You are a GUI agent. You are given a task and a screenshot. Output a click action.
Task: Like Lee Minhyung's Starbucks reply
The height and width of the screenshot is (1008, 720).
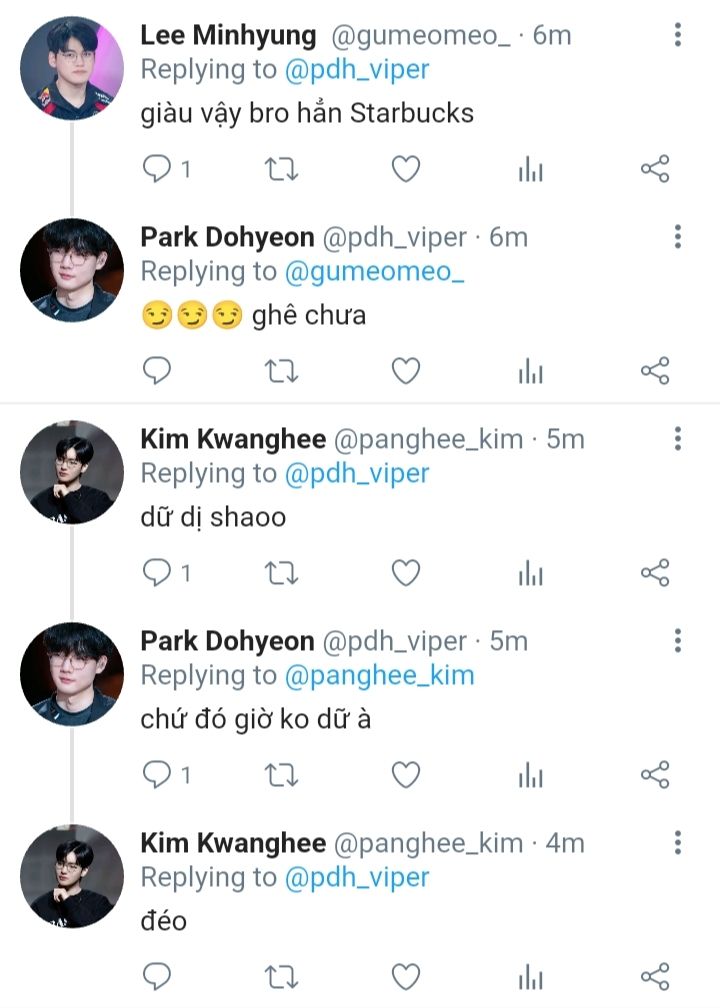[x=406, y=169]
